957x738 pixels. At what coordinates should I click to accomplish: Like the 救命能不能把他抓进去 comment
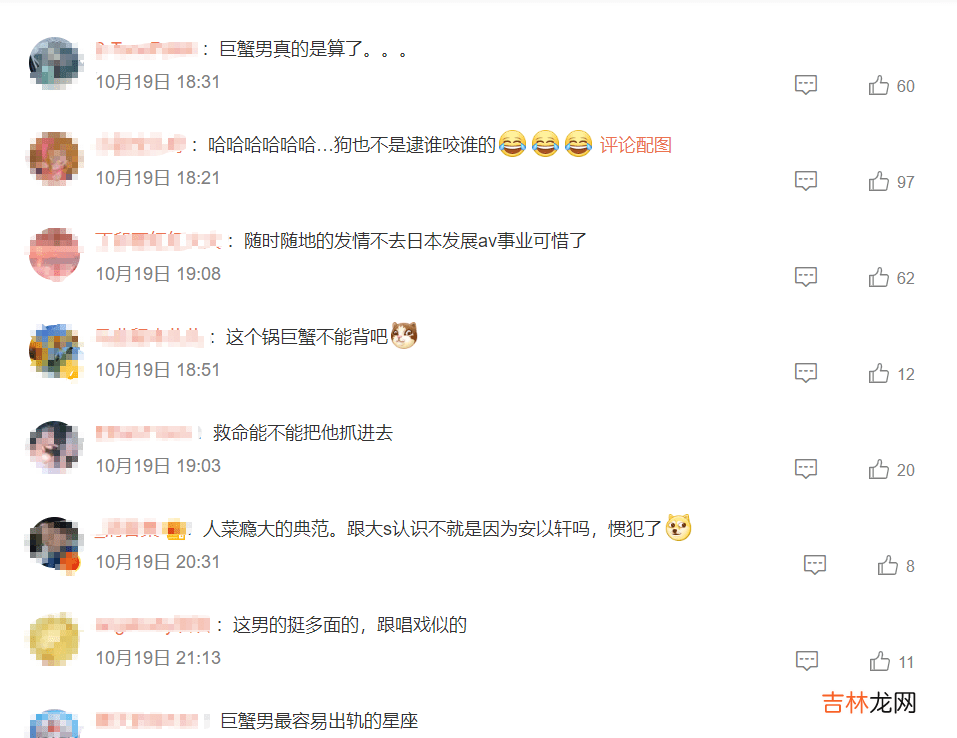click(879, 470)
